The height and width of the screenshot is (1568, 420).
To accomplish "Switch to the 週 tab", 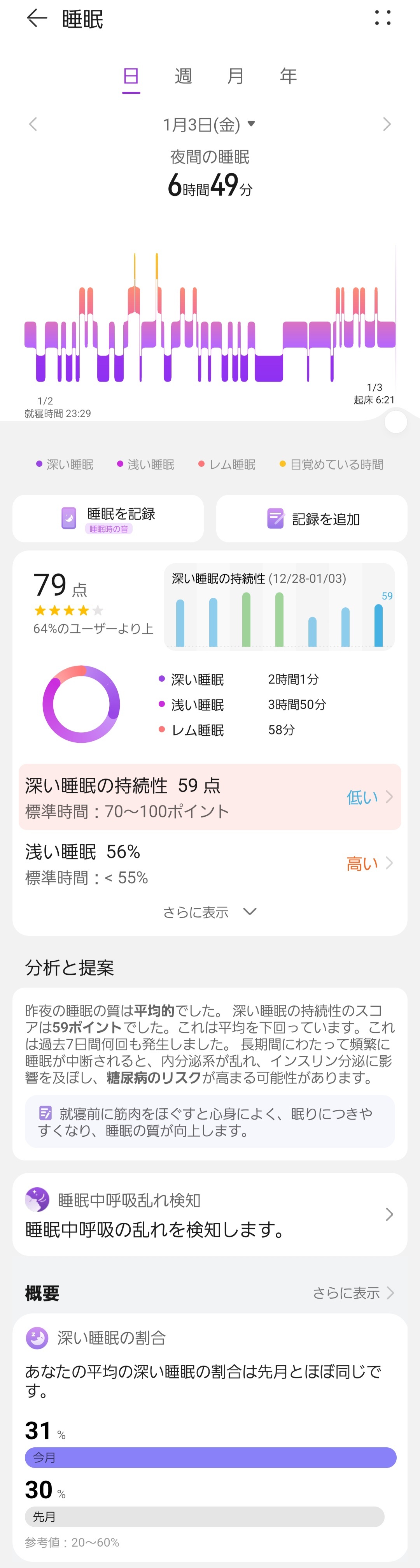I will click(183, 76).
